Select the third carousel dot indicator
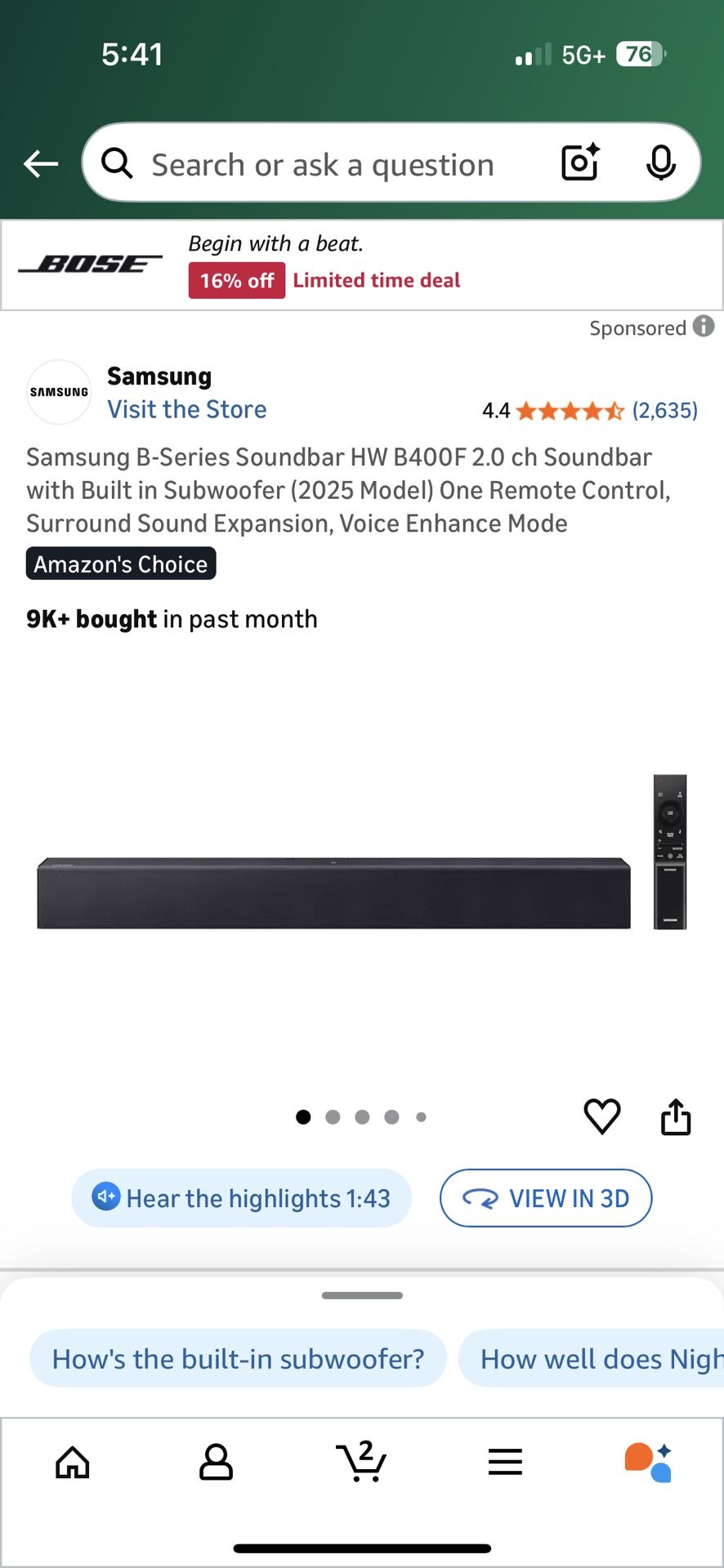 (362, 1116)
